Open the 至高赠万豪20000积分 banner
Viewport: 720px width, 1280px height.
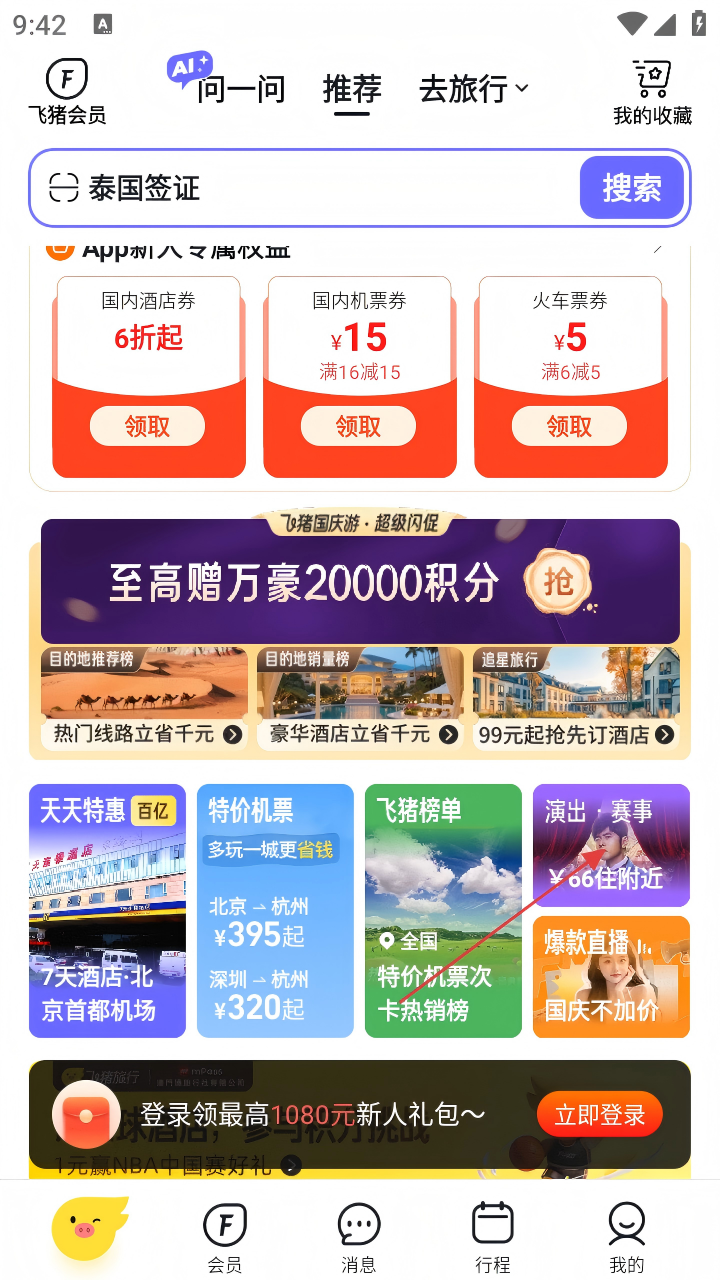pos(360,582)
